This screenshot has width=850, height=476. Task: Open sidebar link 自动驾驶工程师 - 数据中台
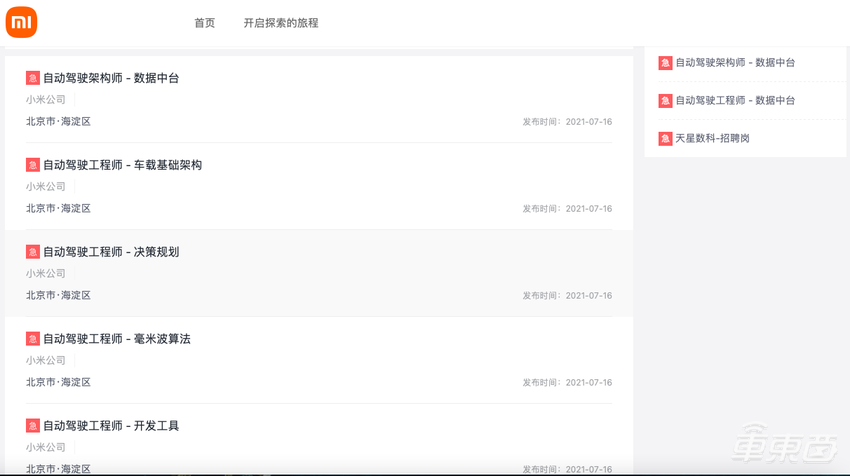tap(735, 100)
